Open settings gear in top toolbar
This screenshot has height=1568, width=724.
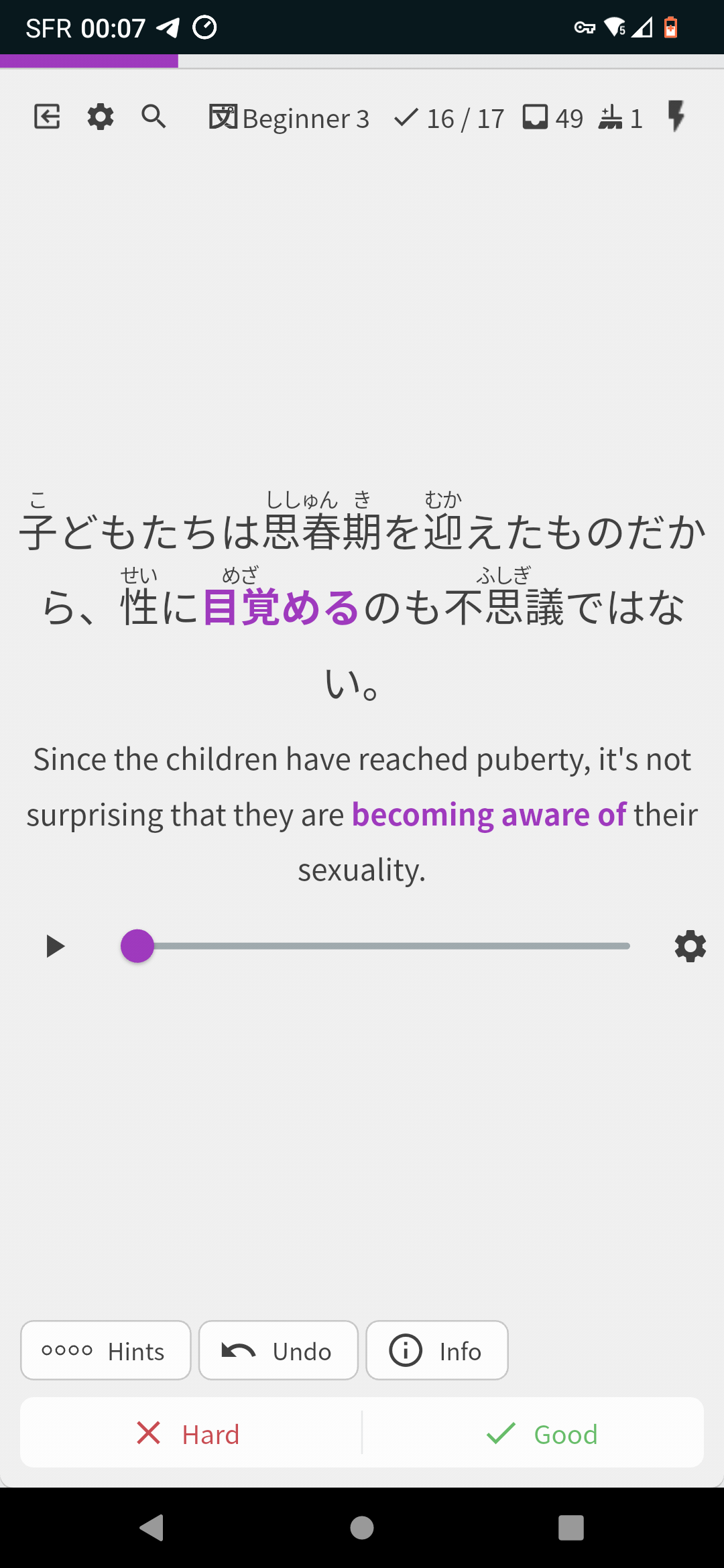click(x=101, y=117)
